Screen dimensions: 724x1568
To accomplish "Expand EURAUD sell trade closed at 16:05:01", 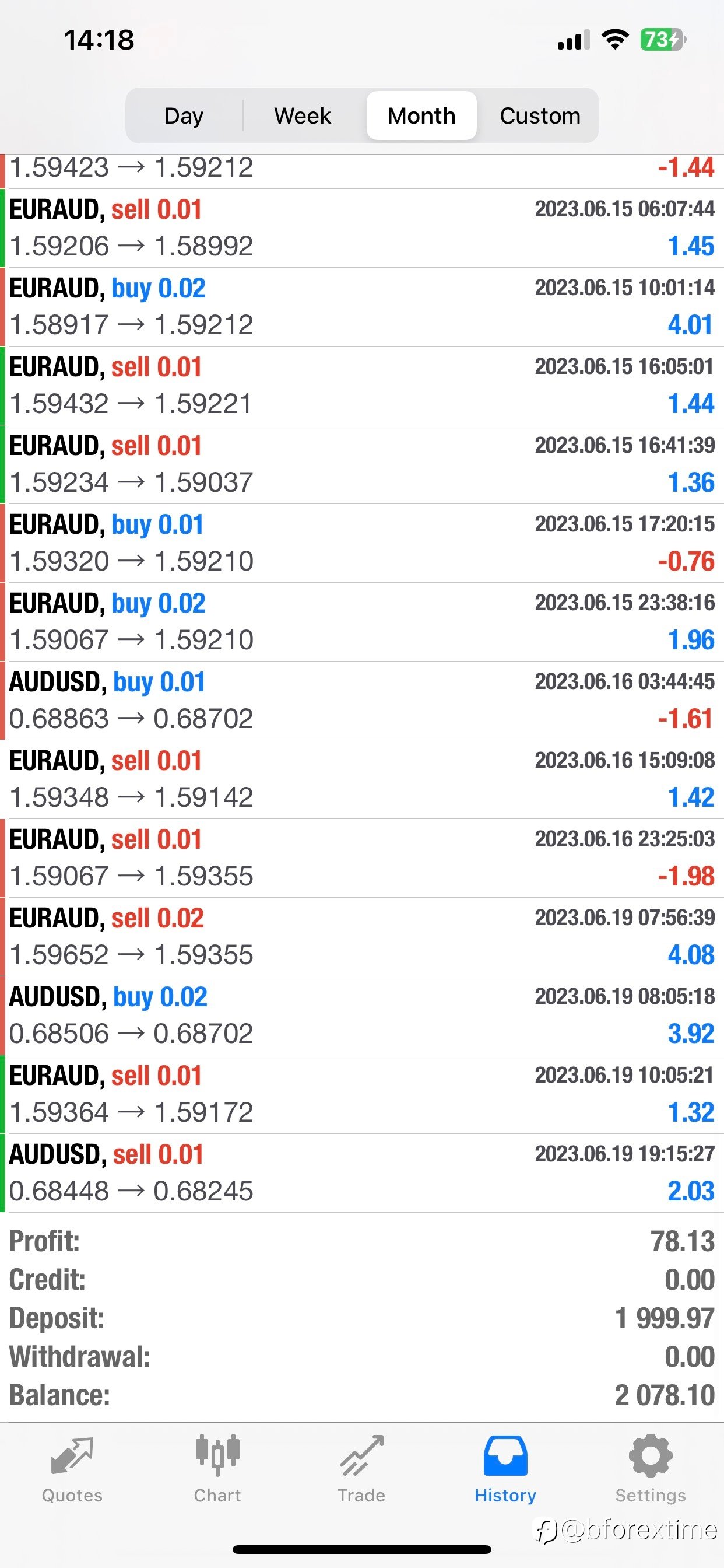I will click(x=362, y=386).
